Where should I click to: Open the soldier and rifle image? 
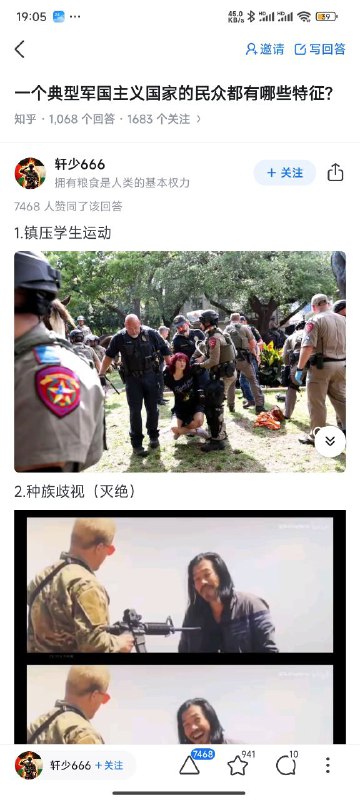click(179, 584)
